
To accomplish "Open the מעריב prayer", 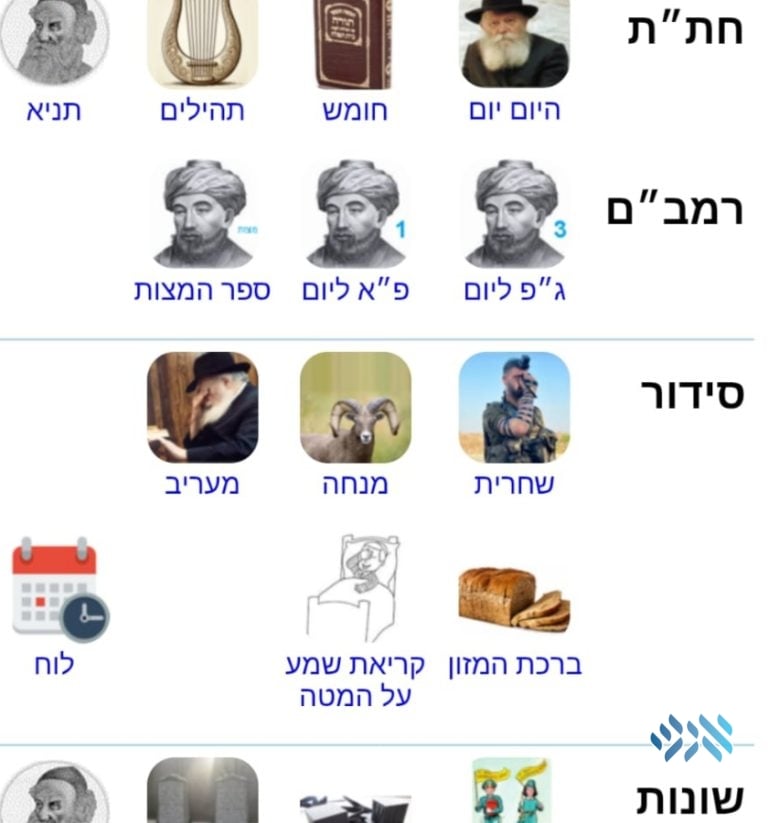I will [x=202, y=408].
